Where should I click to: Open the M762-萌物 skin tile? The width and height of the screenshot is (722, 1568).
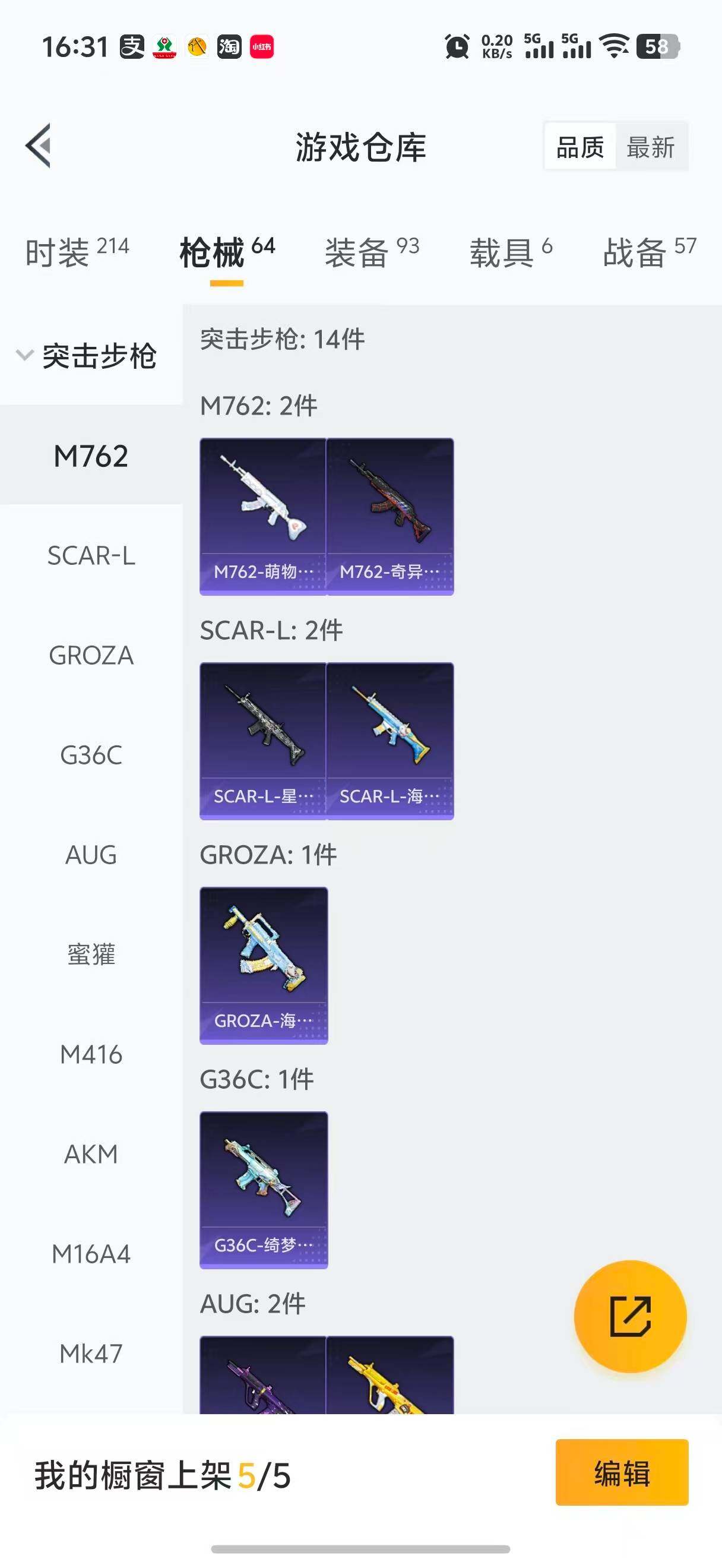tap(264, 516)
